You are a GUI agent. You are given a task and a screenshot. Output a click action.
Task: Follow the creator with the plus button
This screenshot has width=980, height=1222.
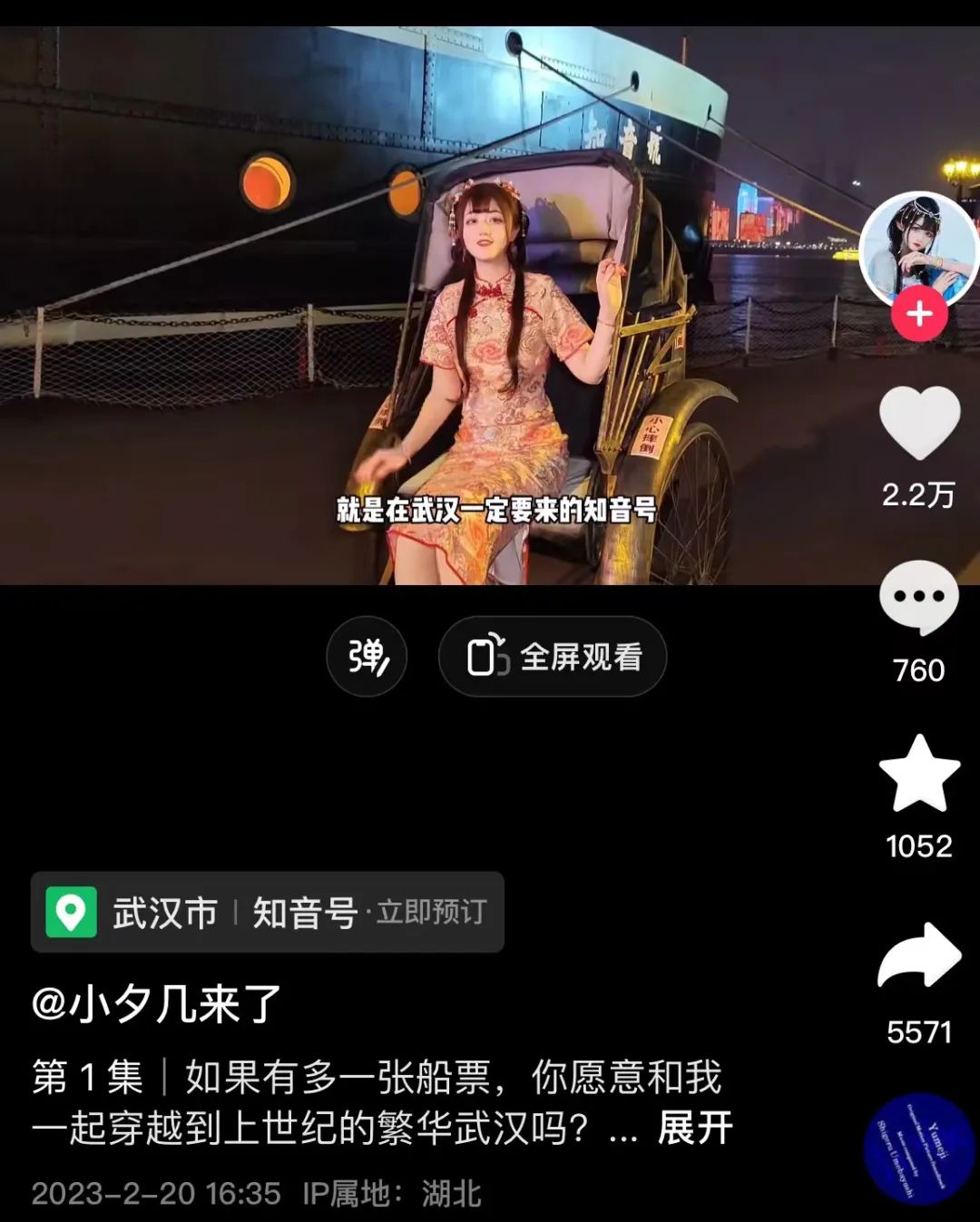(x=919, y=314)
